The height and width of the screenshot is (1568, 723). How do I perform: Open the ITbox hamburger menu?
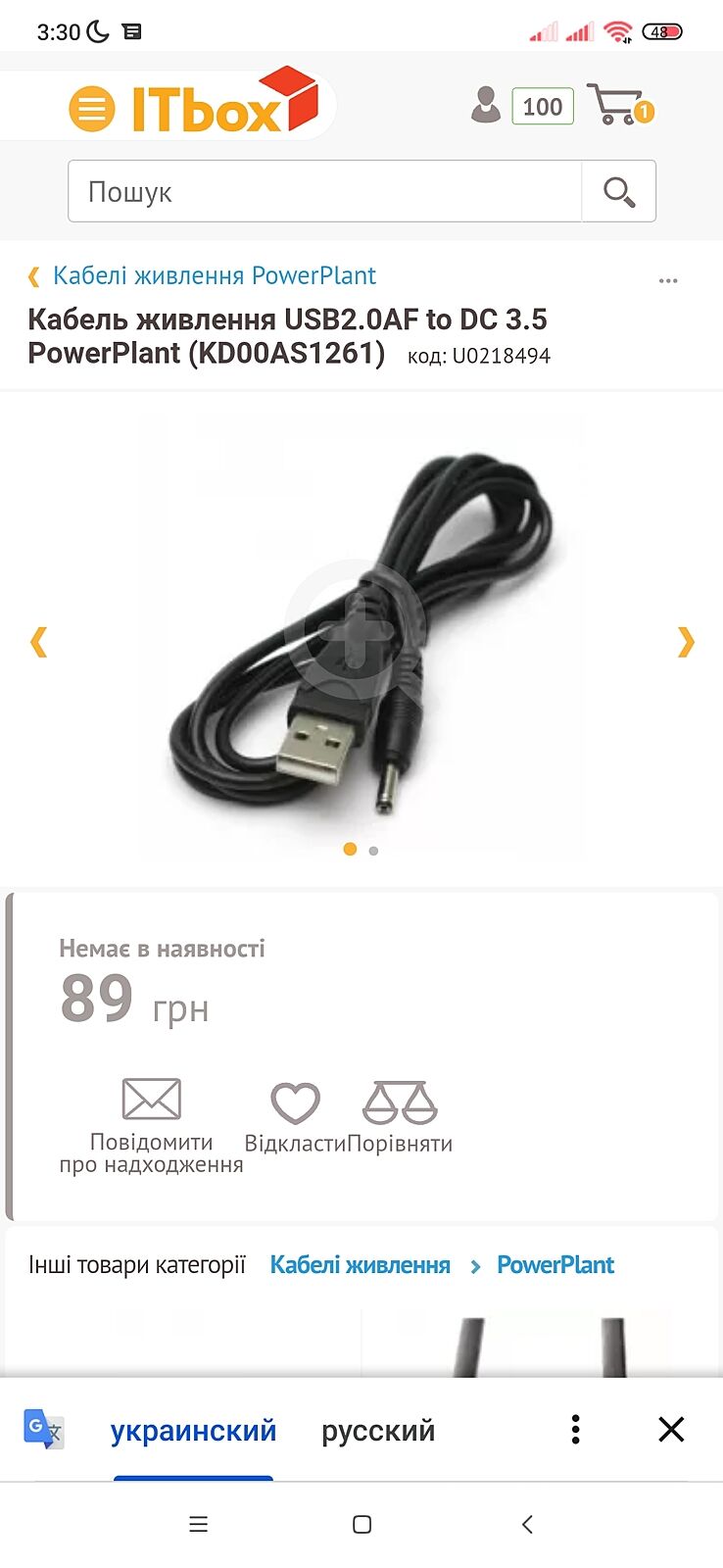(92, 109)
